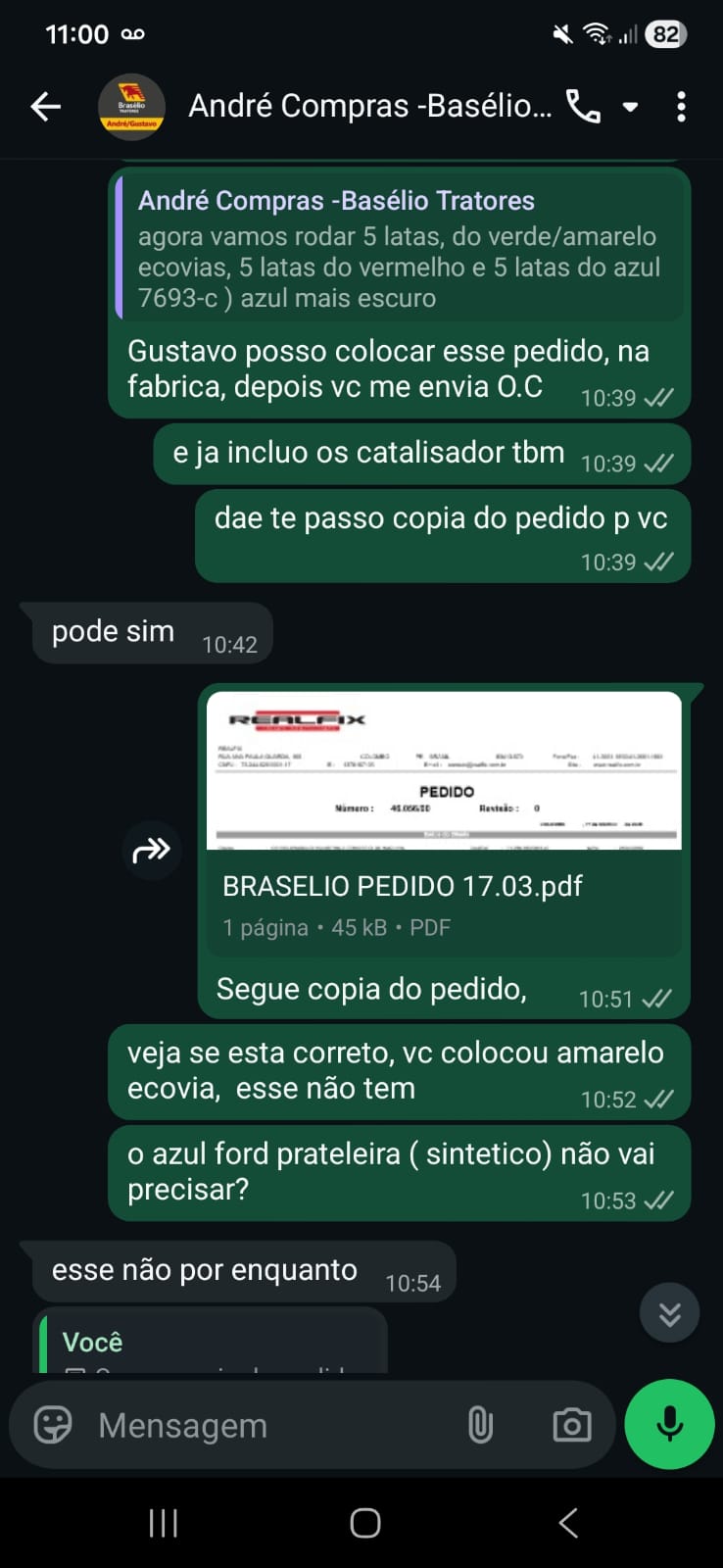The image size is (723, 1568).
Task: Open André Compras contact profile picture
Action: (x=131, y=107)
